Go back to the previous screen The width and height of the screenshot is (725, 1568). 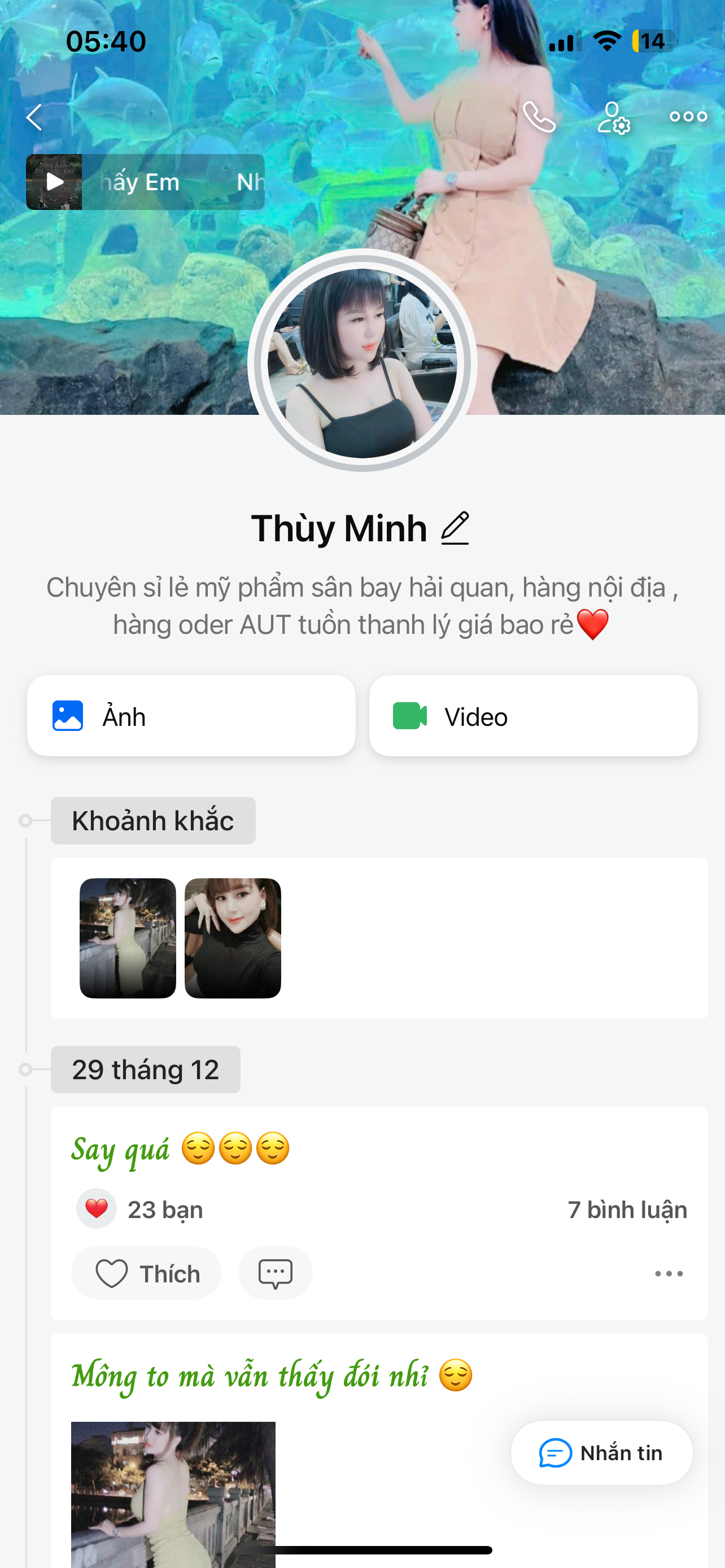point(34,117)
